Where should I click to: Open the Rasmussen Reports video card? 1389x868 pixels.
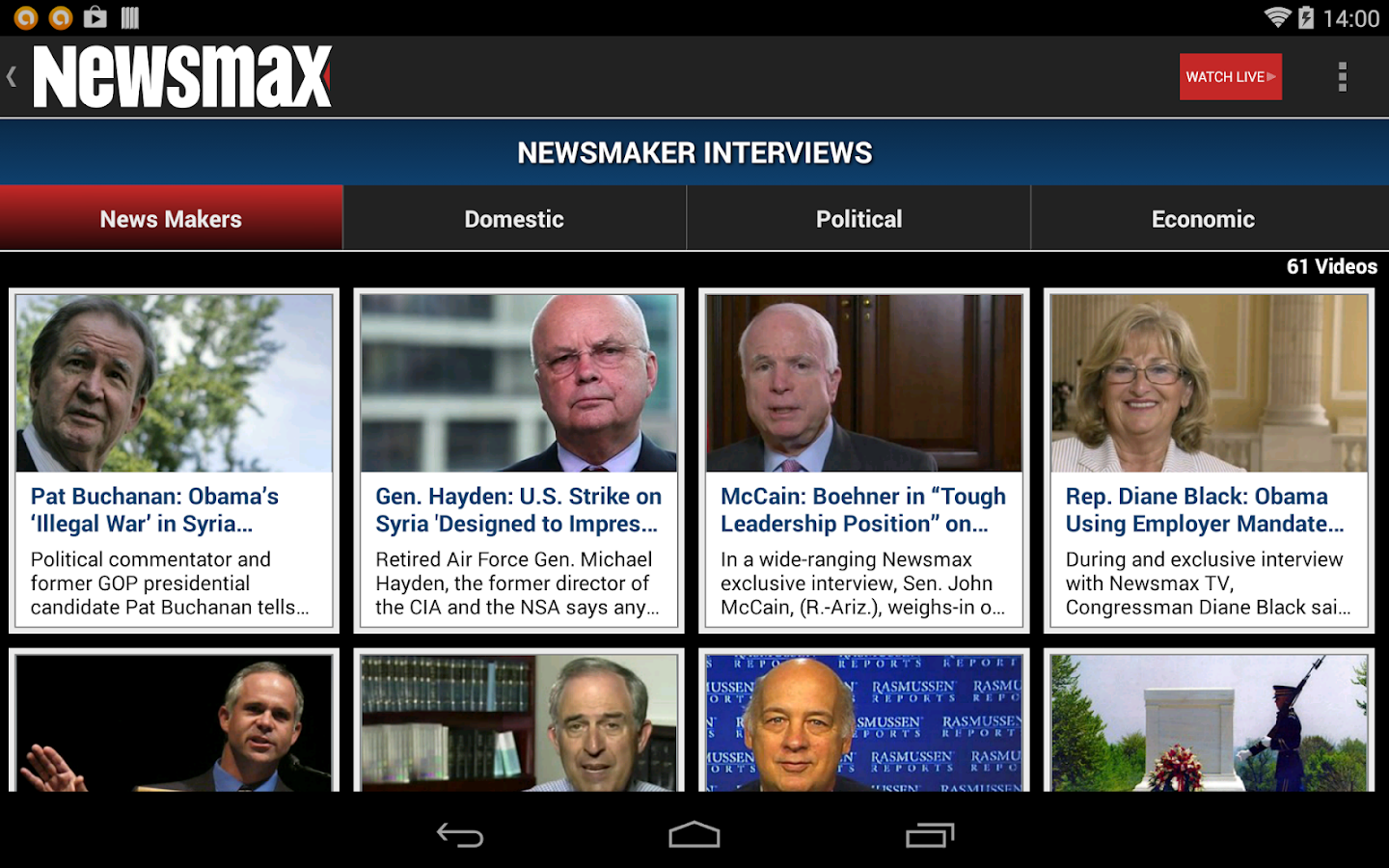863,721
